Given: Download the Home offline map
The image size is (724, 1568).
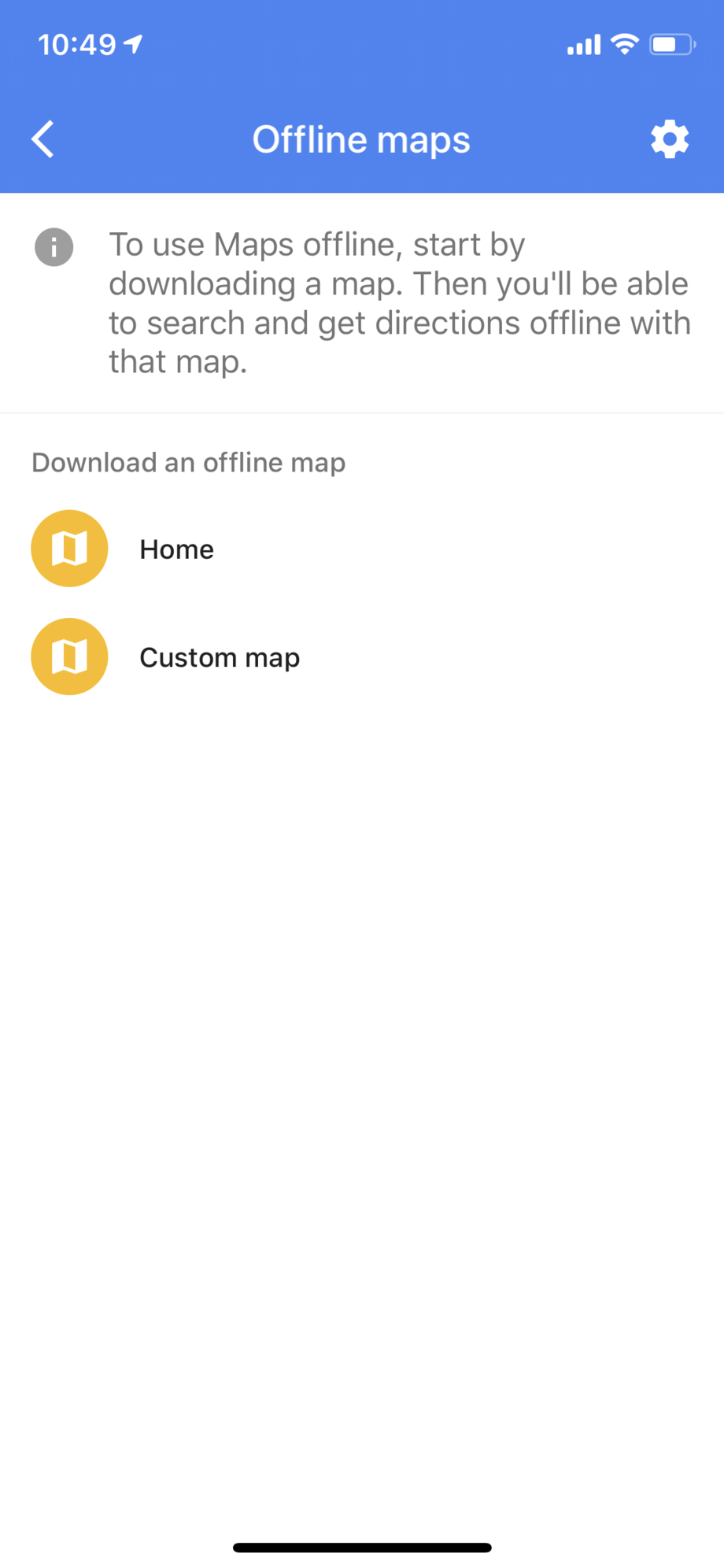Looking at the screenshot, I should [x=176, y=549].
